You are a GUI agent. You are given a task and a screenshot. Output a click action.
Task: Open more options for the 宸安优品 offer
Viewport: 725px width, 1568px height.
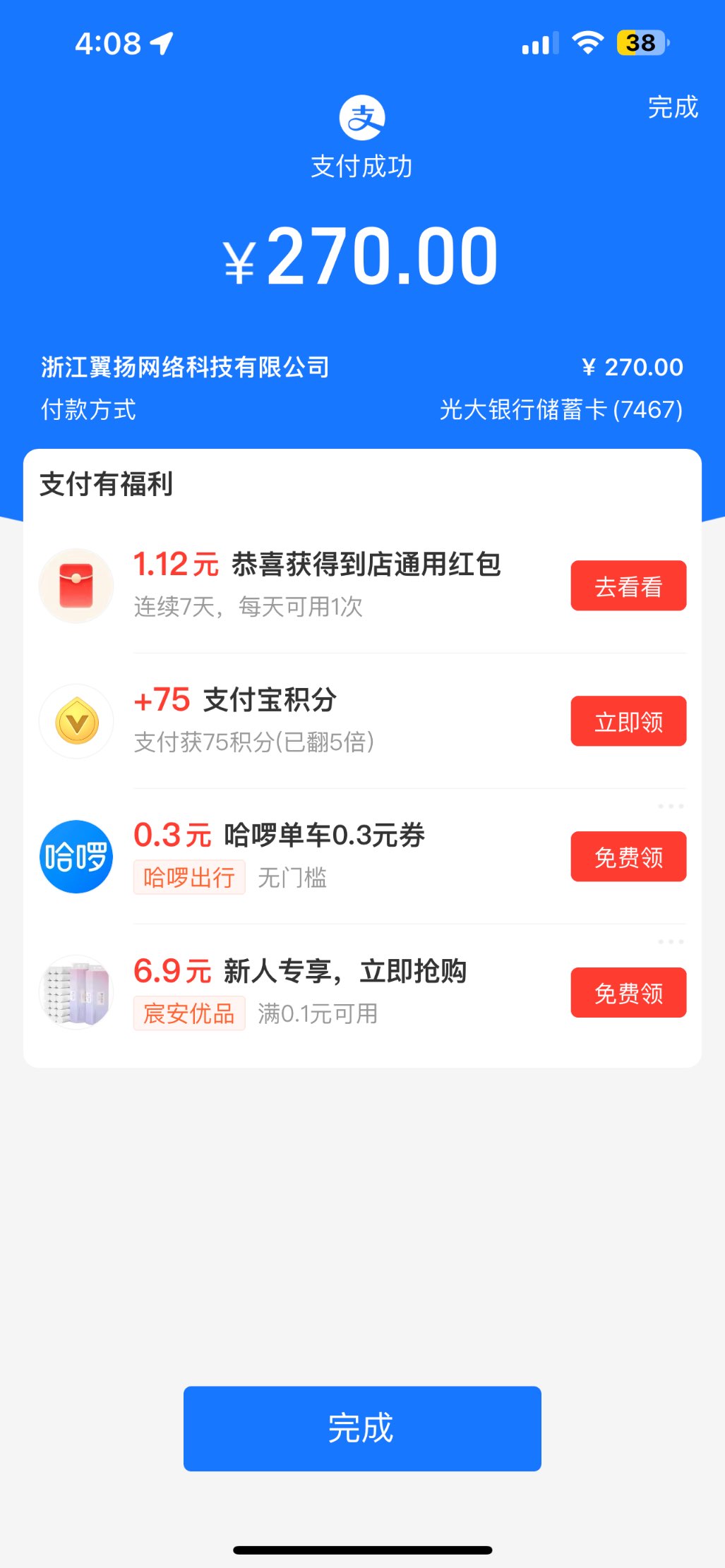(x=671, y=941)
